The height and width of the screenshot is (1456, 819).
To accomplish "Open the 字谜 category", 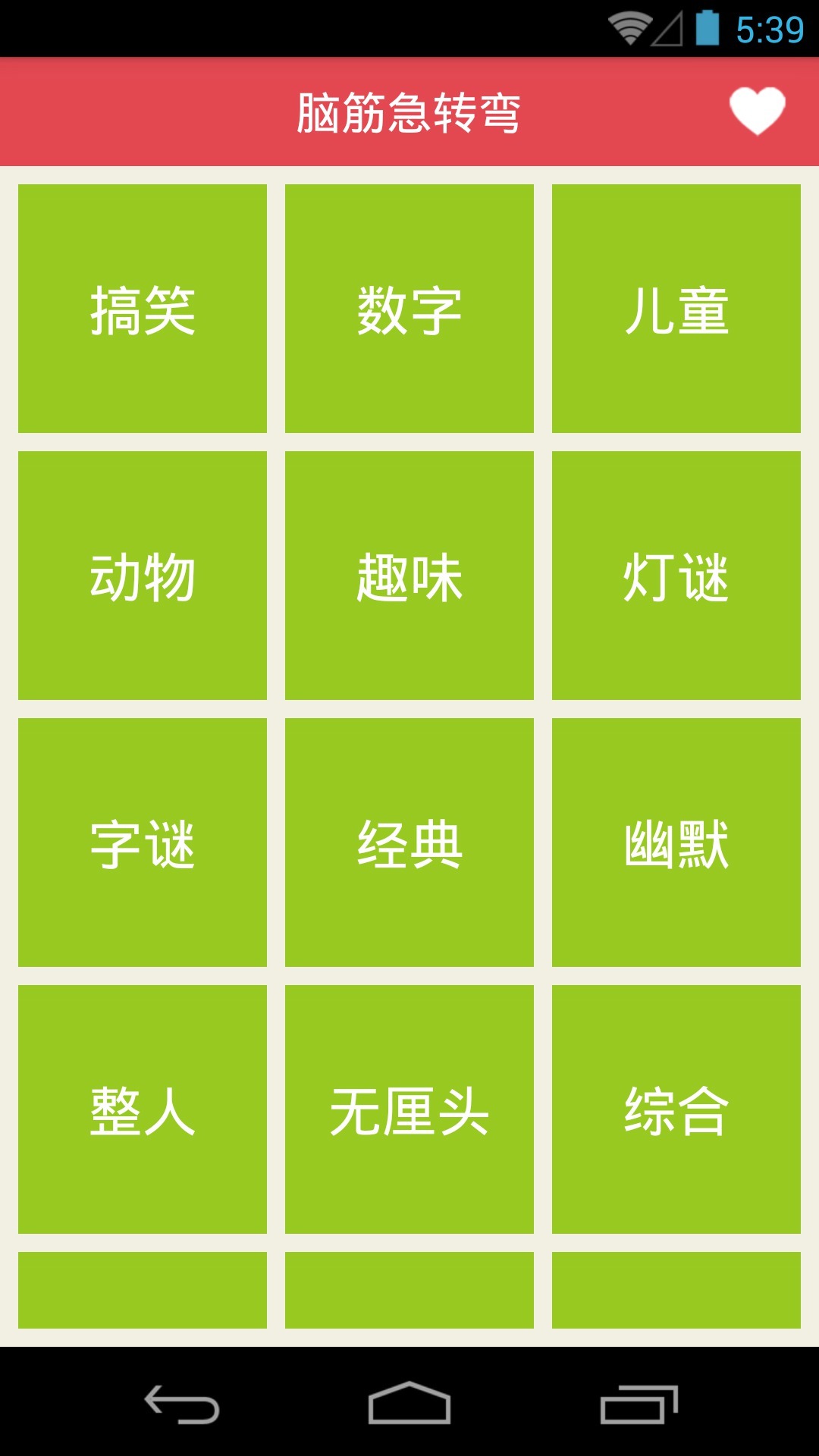I will (143, 843).
